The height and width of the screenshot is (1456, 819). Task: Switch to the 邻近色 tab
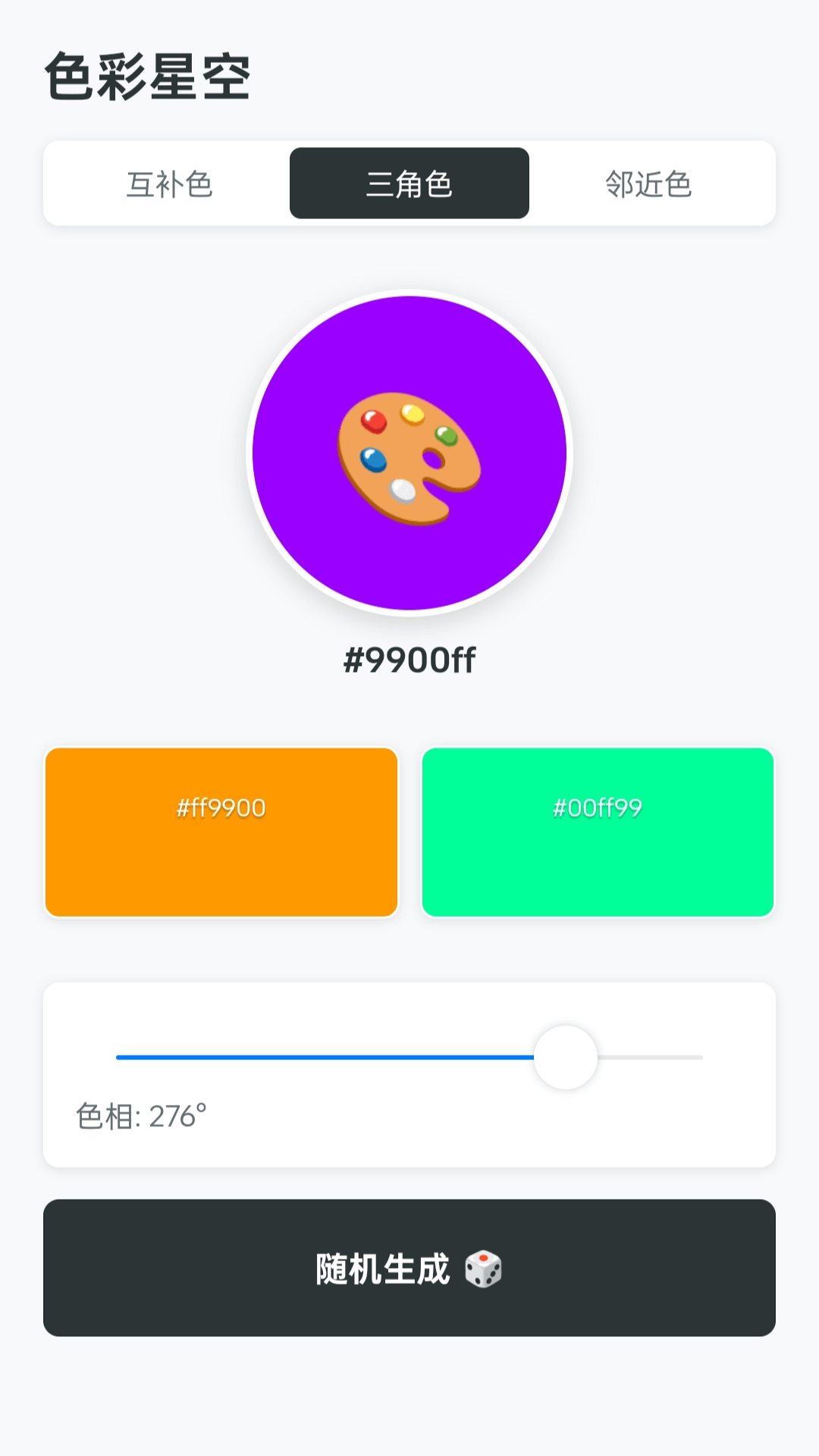(649, 183)
